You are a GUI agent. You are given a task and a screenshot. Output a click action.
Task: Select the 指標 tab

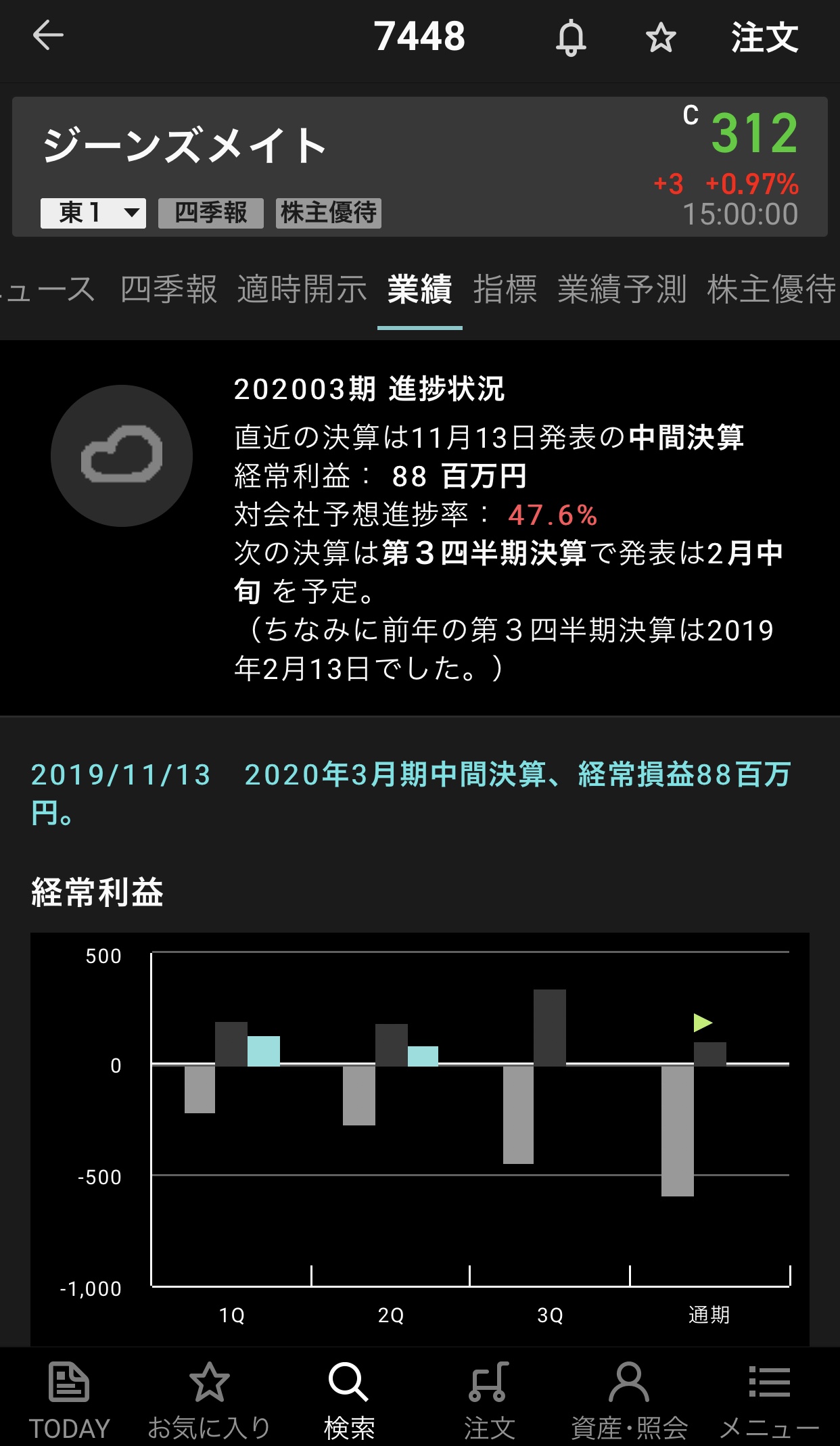coord(505,289)
